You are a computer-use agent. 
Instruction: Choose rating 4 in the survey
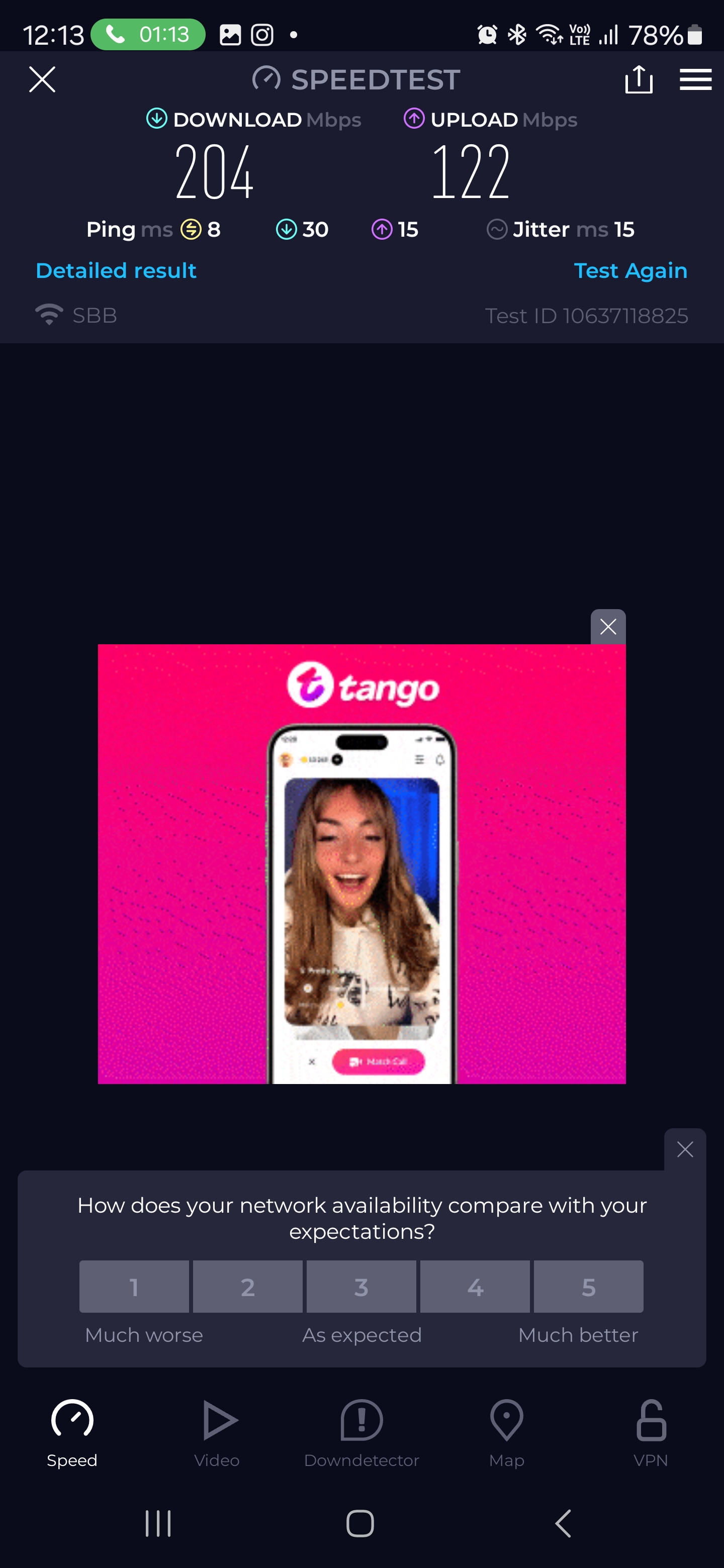(474, 1287)
